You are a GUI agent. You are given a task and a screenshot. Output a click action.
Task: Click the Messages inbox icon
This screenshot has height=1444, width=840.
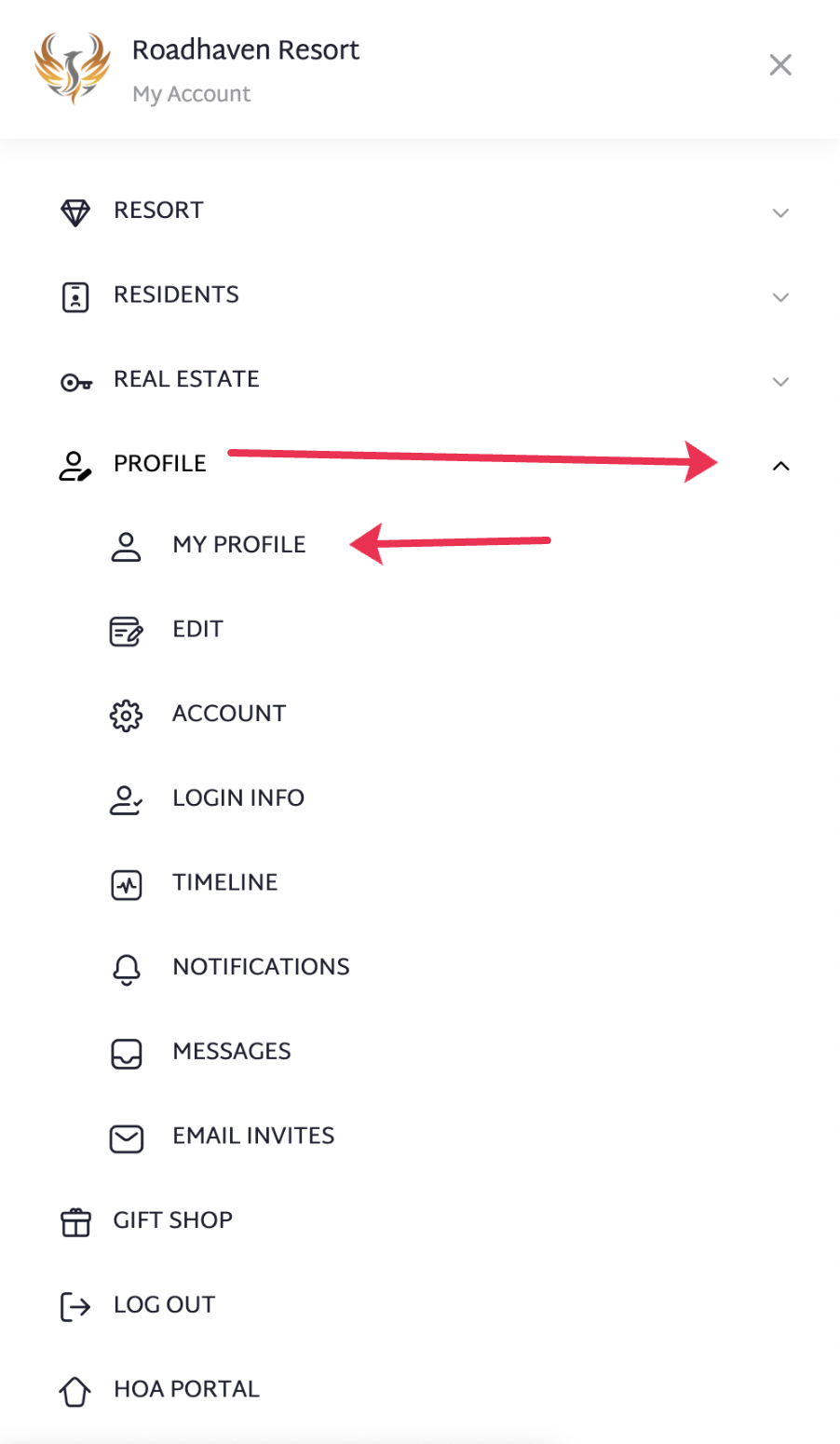click(x=126, y=1052)
